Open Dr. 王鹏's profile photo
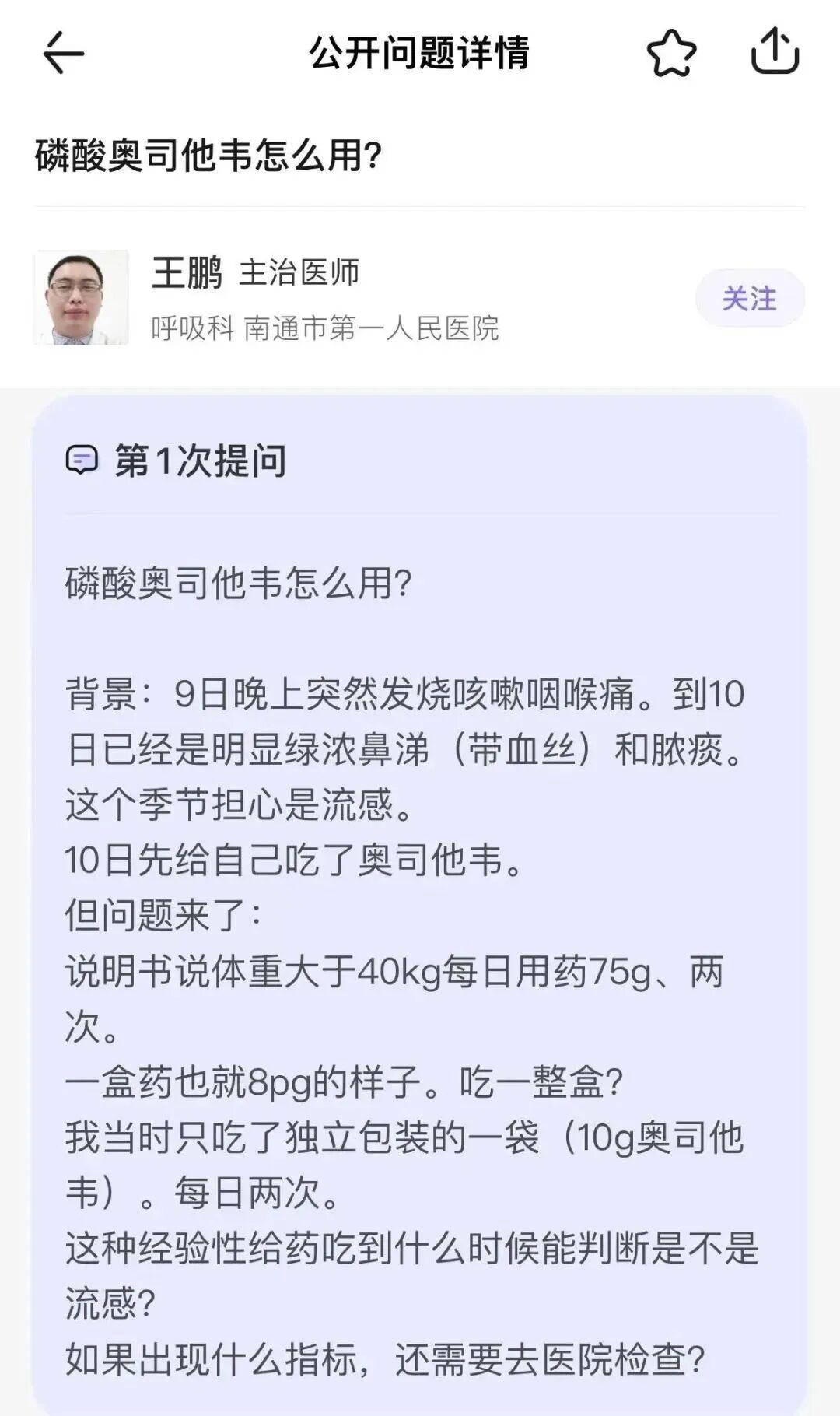840x1416 pixels. 81,297
